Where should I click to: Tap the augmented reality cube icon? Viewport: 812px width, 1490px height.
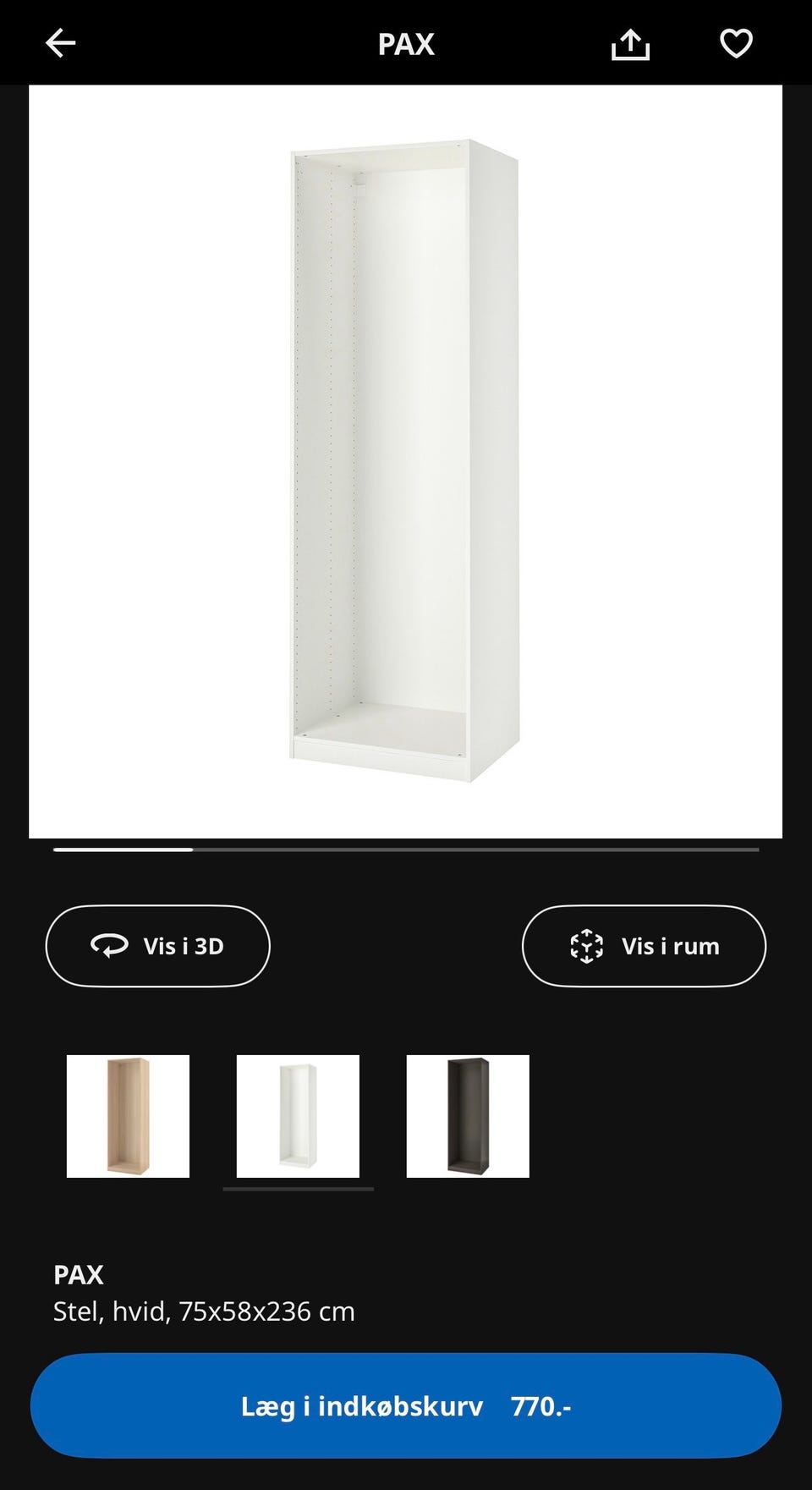tap(588, 946)
